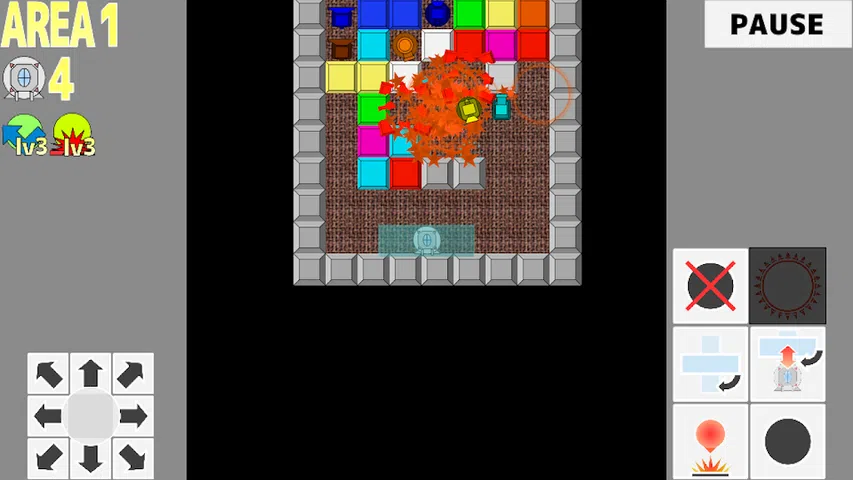The height and width of the screenshot is (480, 853).
Task: Move down with the down arrow
Action: pos(90,458)
